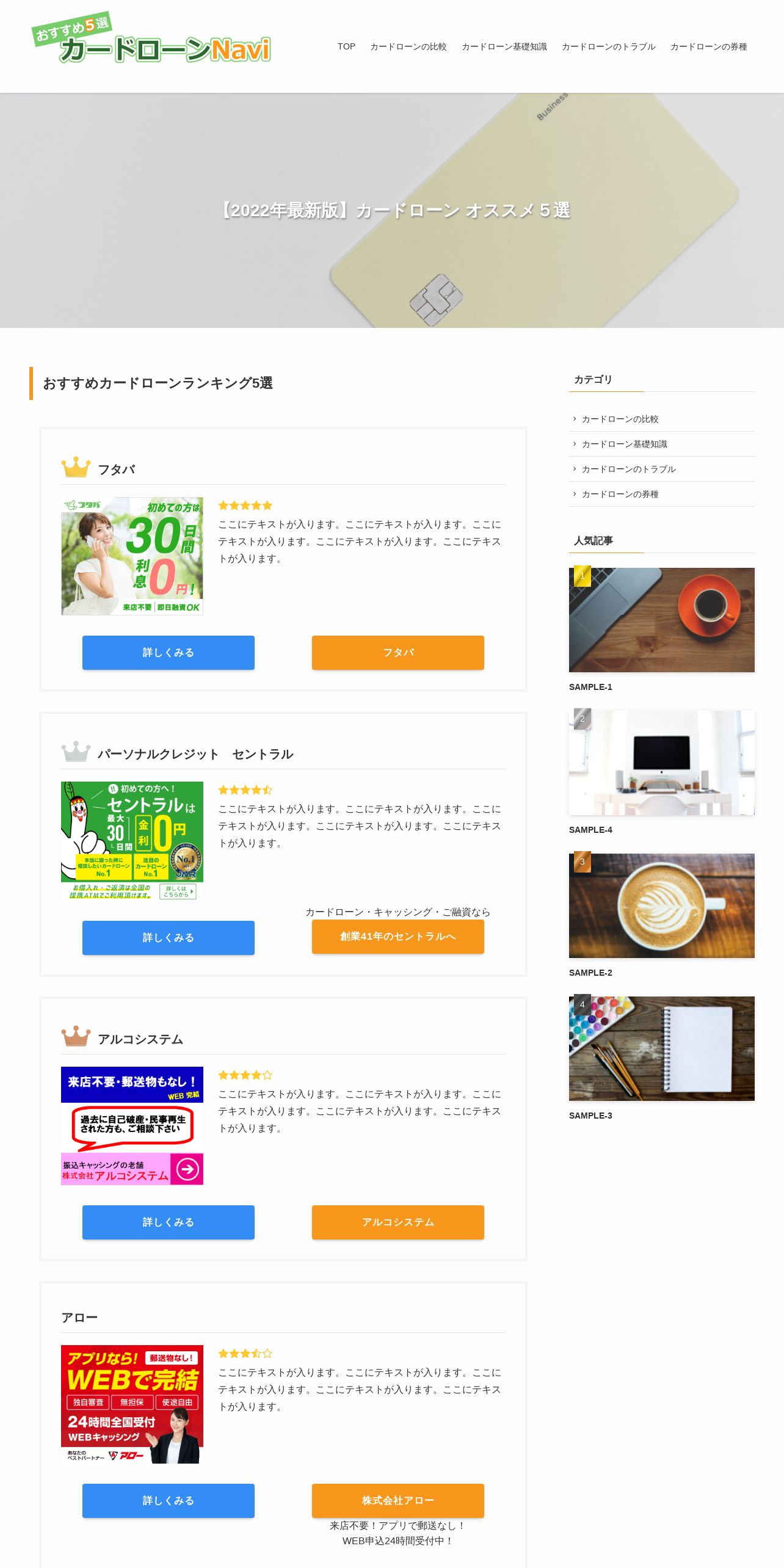Select sidebar category カードローンのトラブル
The image size is (784, 1568).
click(628, 469)
